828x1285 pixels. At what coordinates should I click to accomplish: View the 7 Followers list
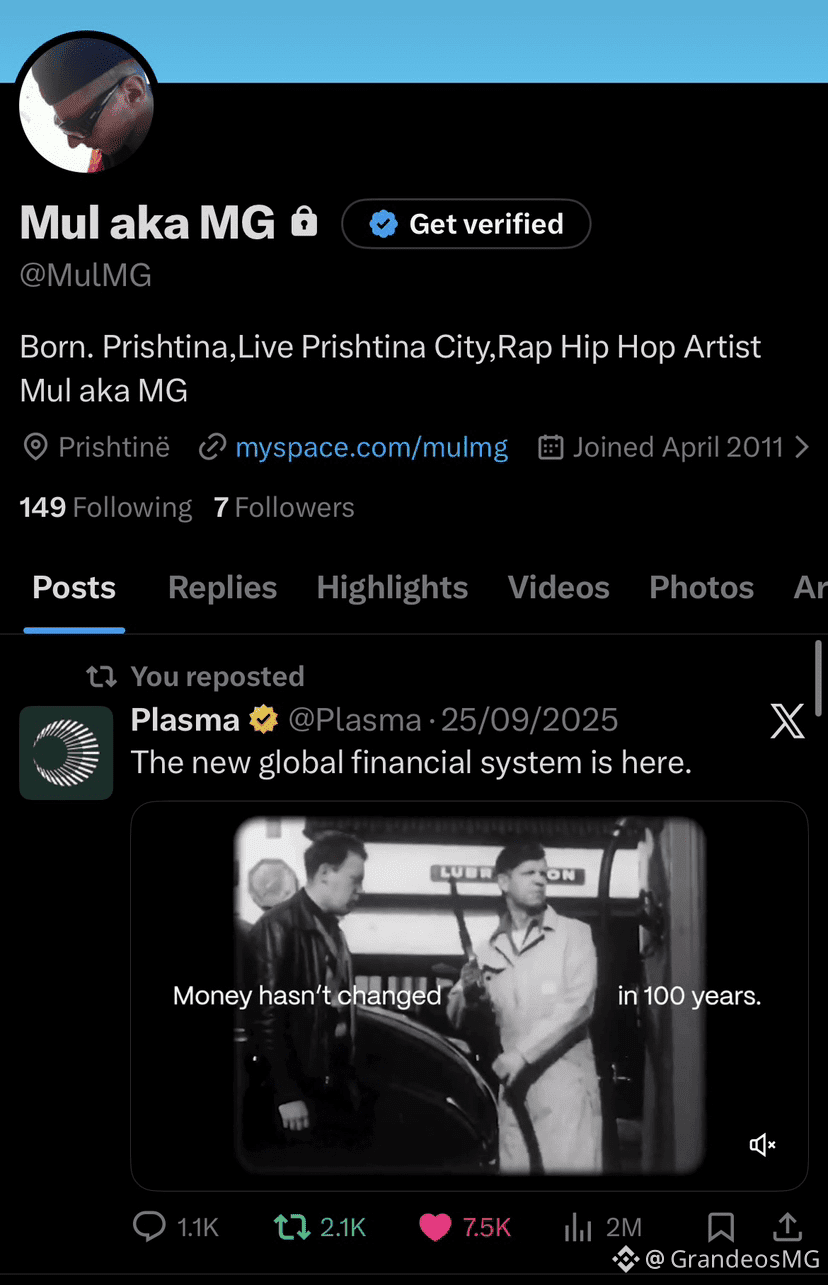[284, 508]
